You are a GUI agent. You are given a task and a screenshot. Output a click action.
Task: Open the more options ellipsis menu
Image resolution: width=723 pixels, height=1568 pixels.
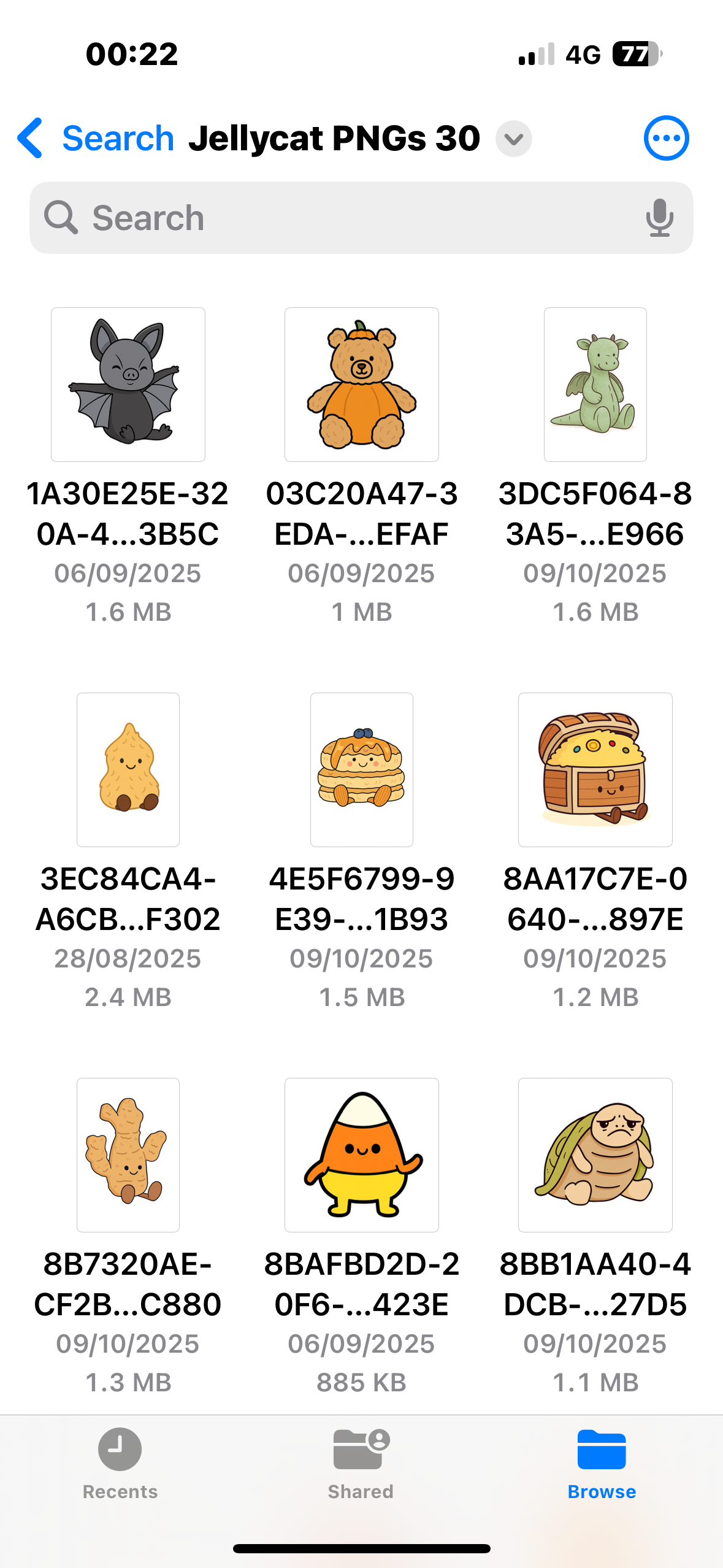(666, 138)
